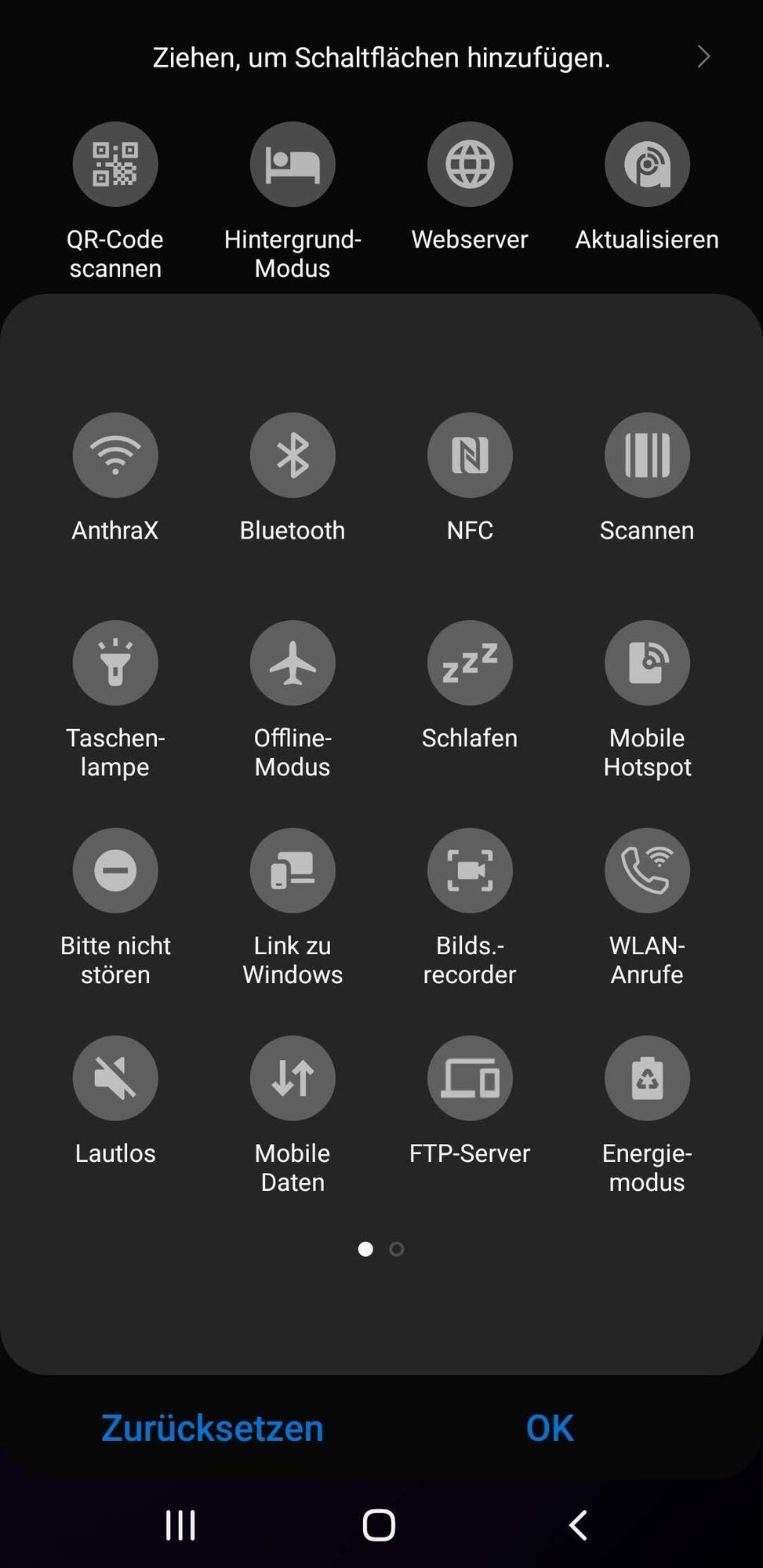
Task: Show next available buttons with arrow
Action: click(703, 56)
